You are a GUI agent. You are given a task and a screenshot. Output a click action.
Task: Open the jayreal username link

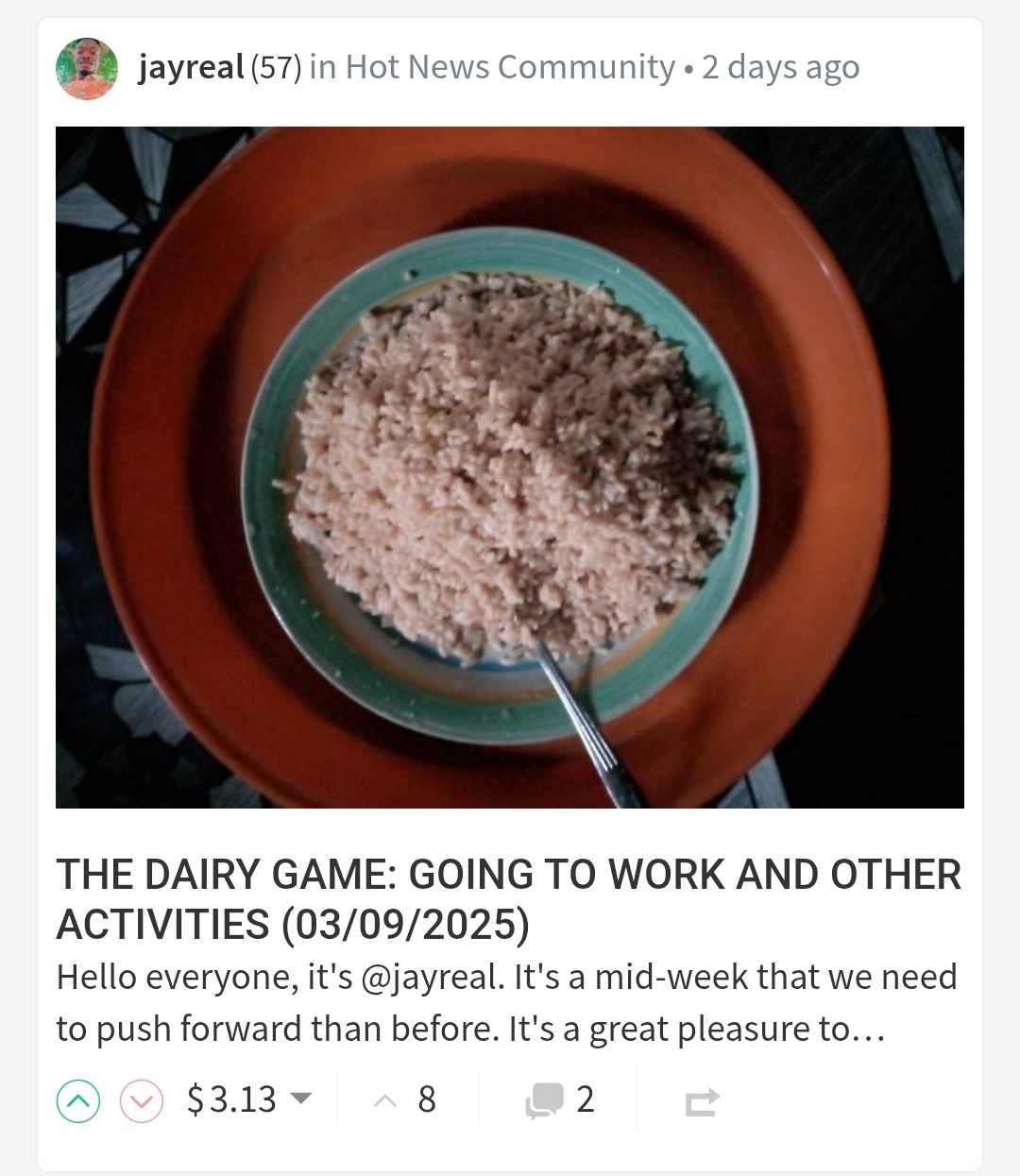(191, 67)
